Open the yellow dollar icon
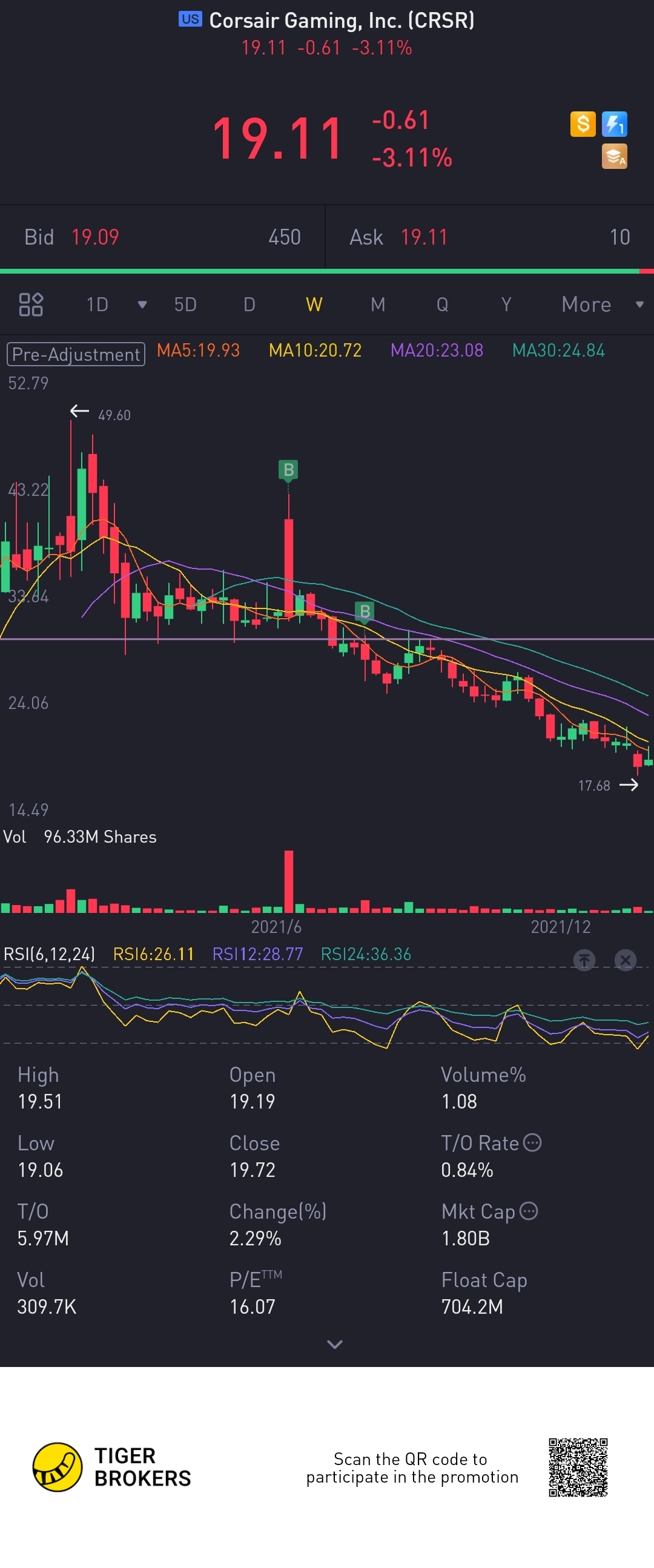The width and height of the screenshot is (654, 1568). coord(583,124)
